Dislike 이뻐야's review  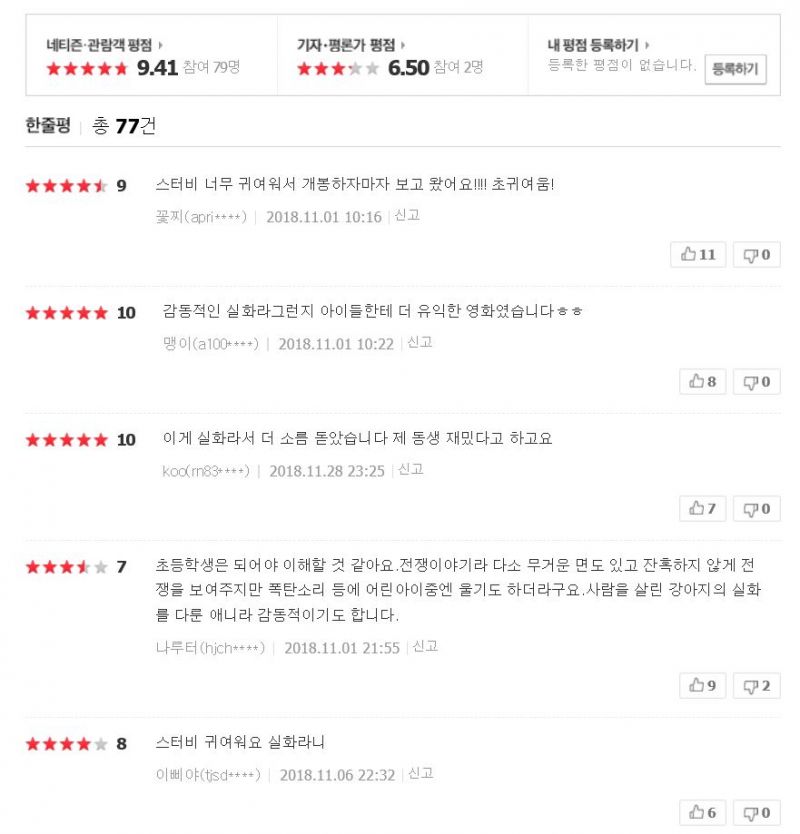pos(756,812)
